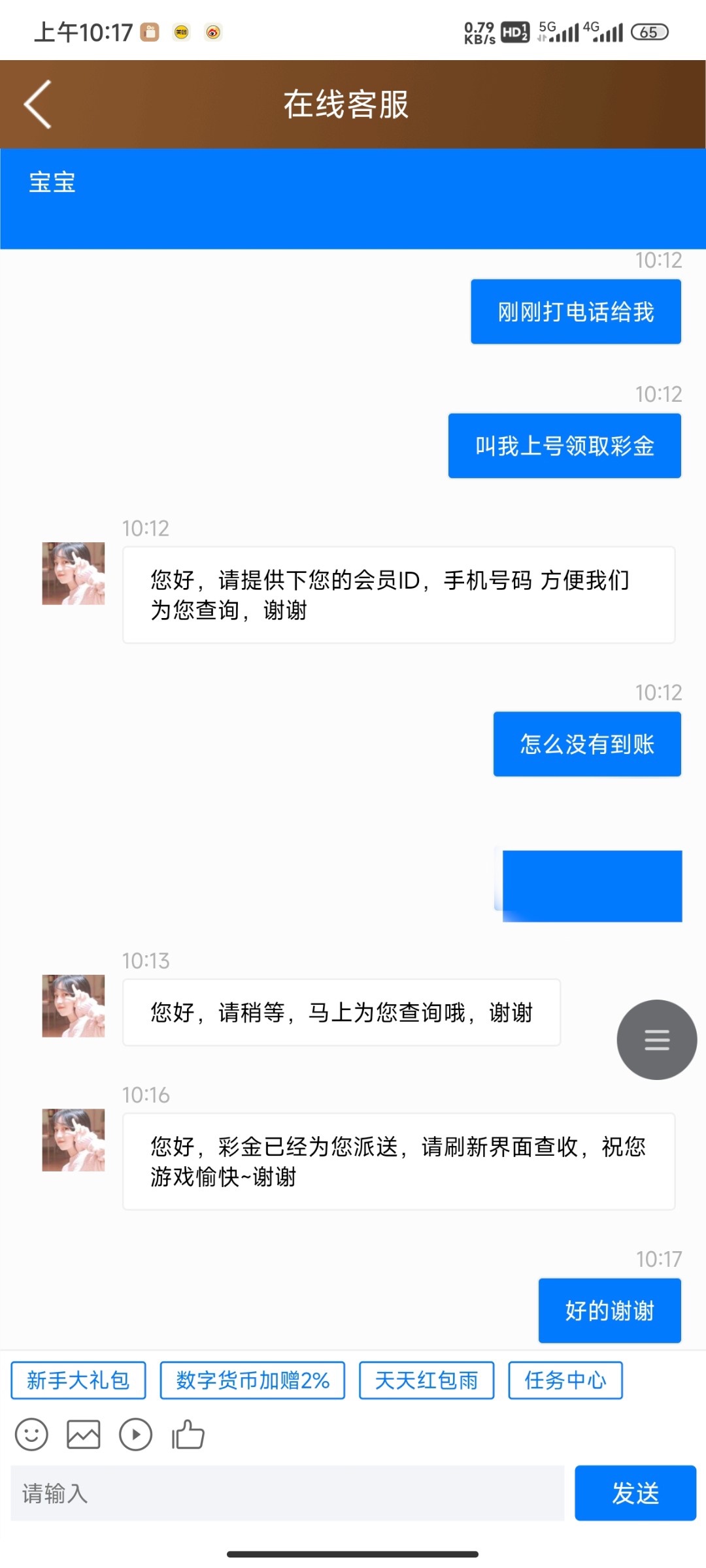Select the 好的谢谢 message bubble
Viewport: 706px width, 1568px height.
pyautogui.click(x=609, y=1311)
